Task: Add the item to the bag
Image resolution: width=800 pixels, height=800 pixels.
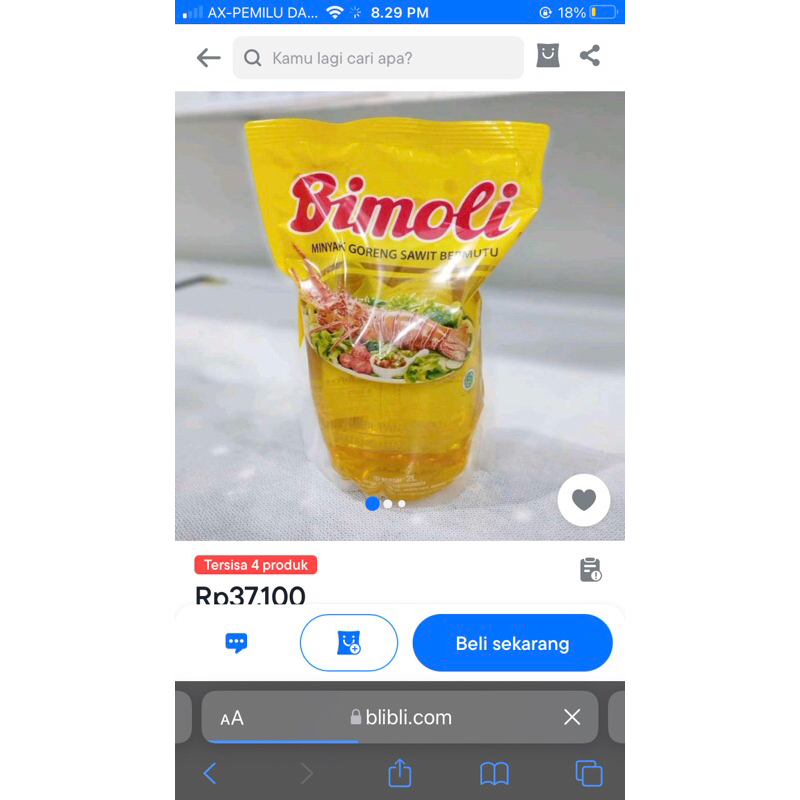Action: (x=349, y=643)
